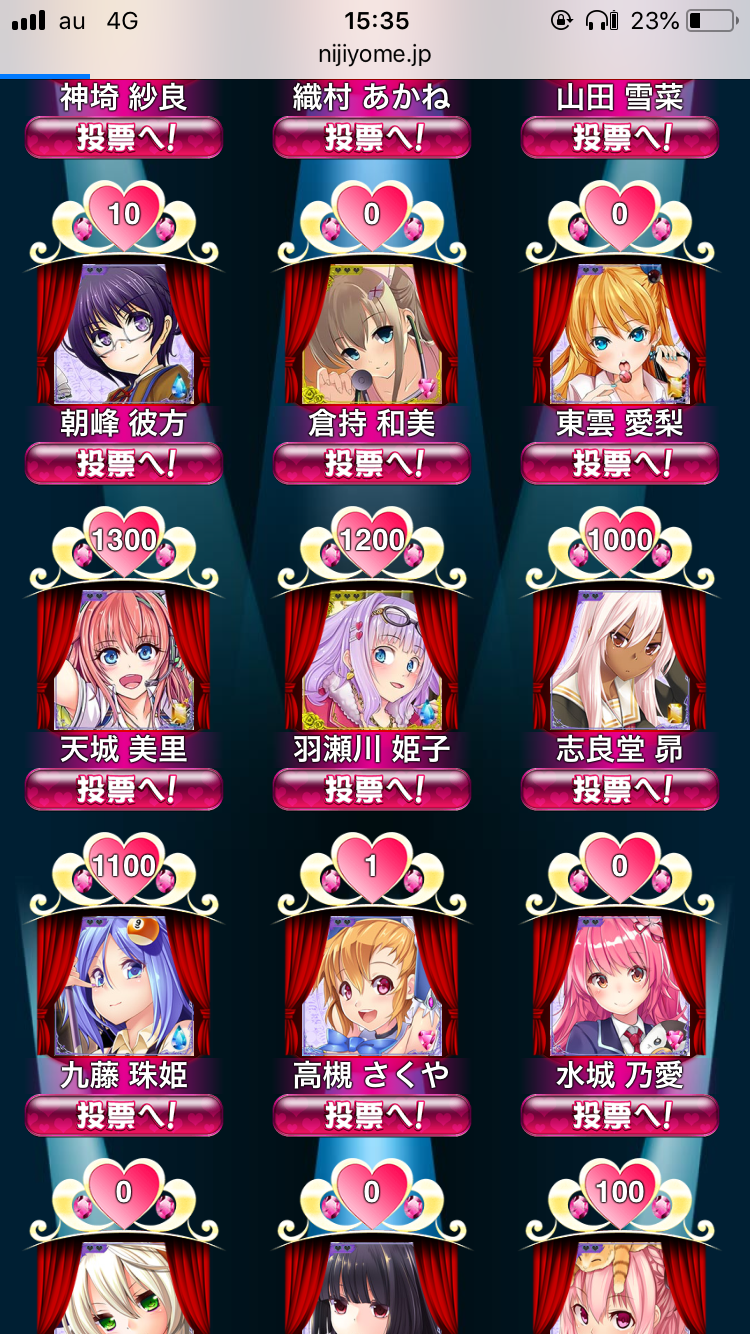View 東雲 愛梨 character card

tap(620, 335)
